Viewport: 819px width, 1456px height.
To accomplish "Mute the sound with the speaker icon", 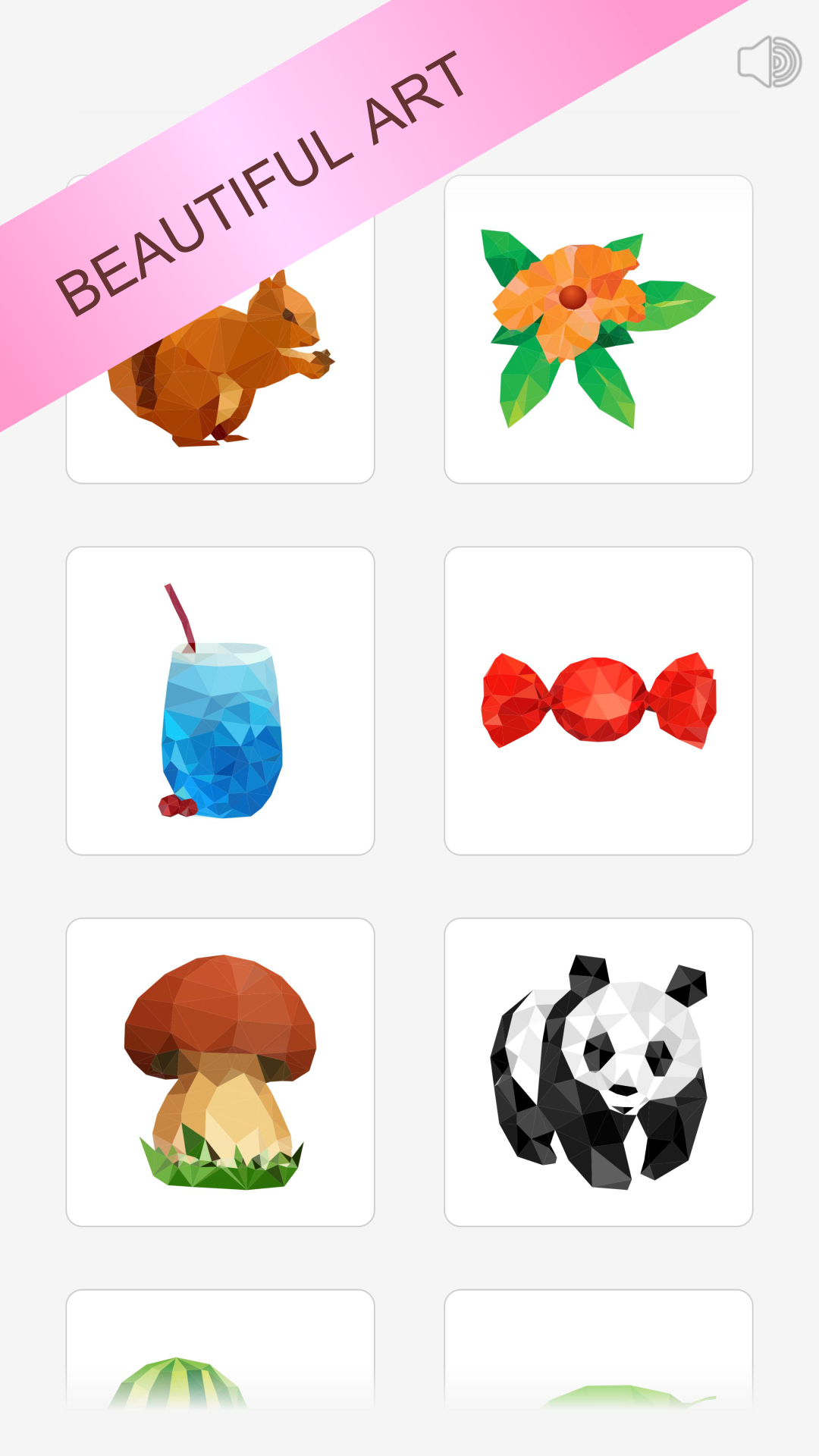I will point(769,62).
